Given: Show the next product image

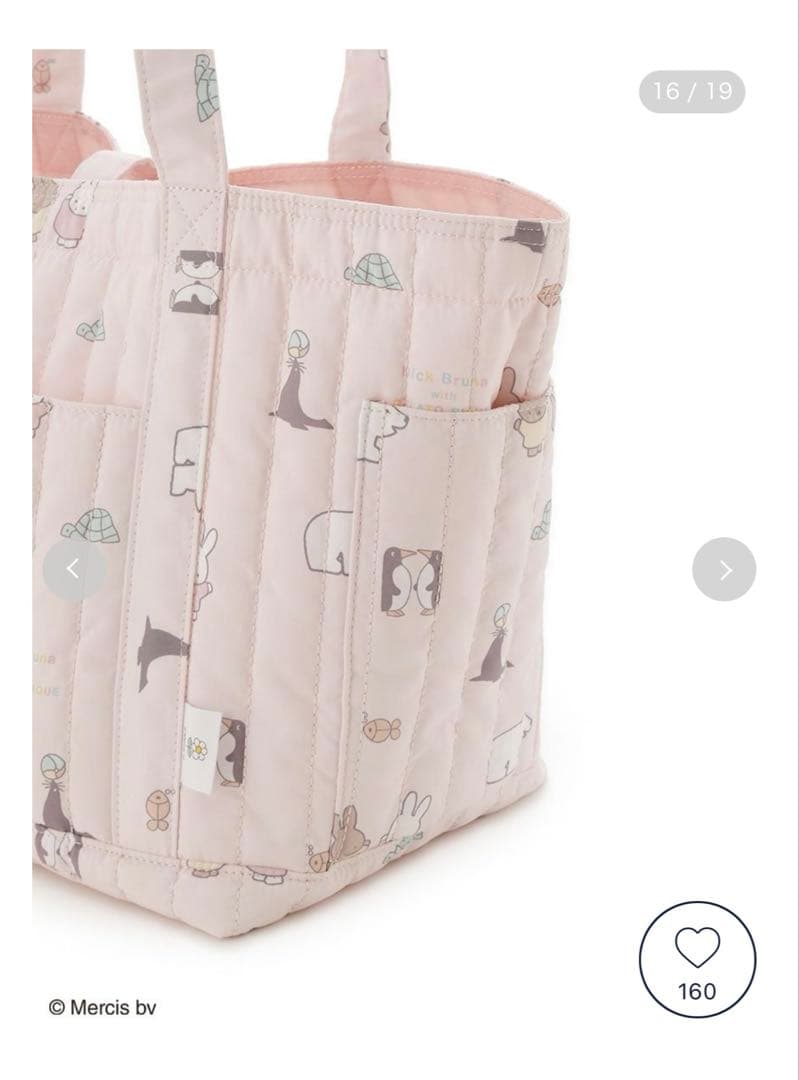Looking at the screenshot, I should [724, 569].
